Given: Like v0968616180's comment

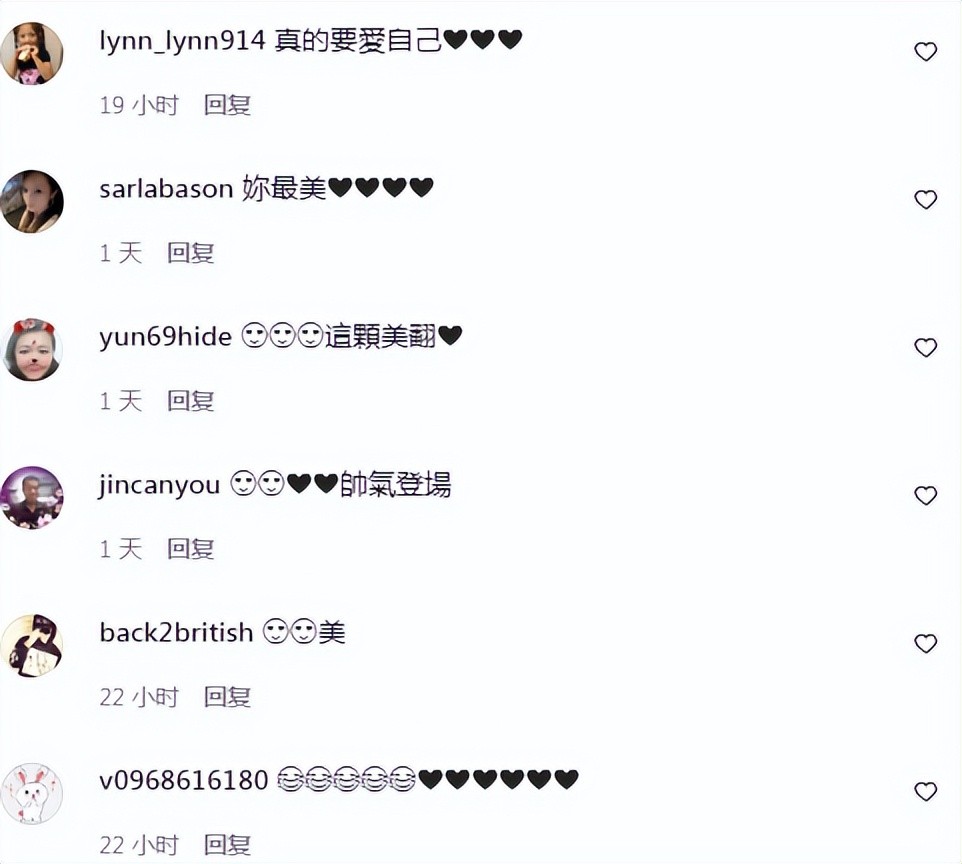Looking at the screenshot, I should tap(925, 792).
